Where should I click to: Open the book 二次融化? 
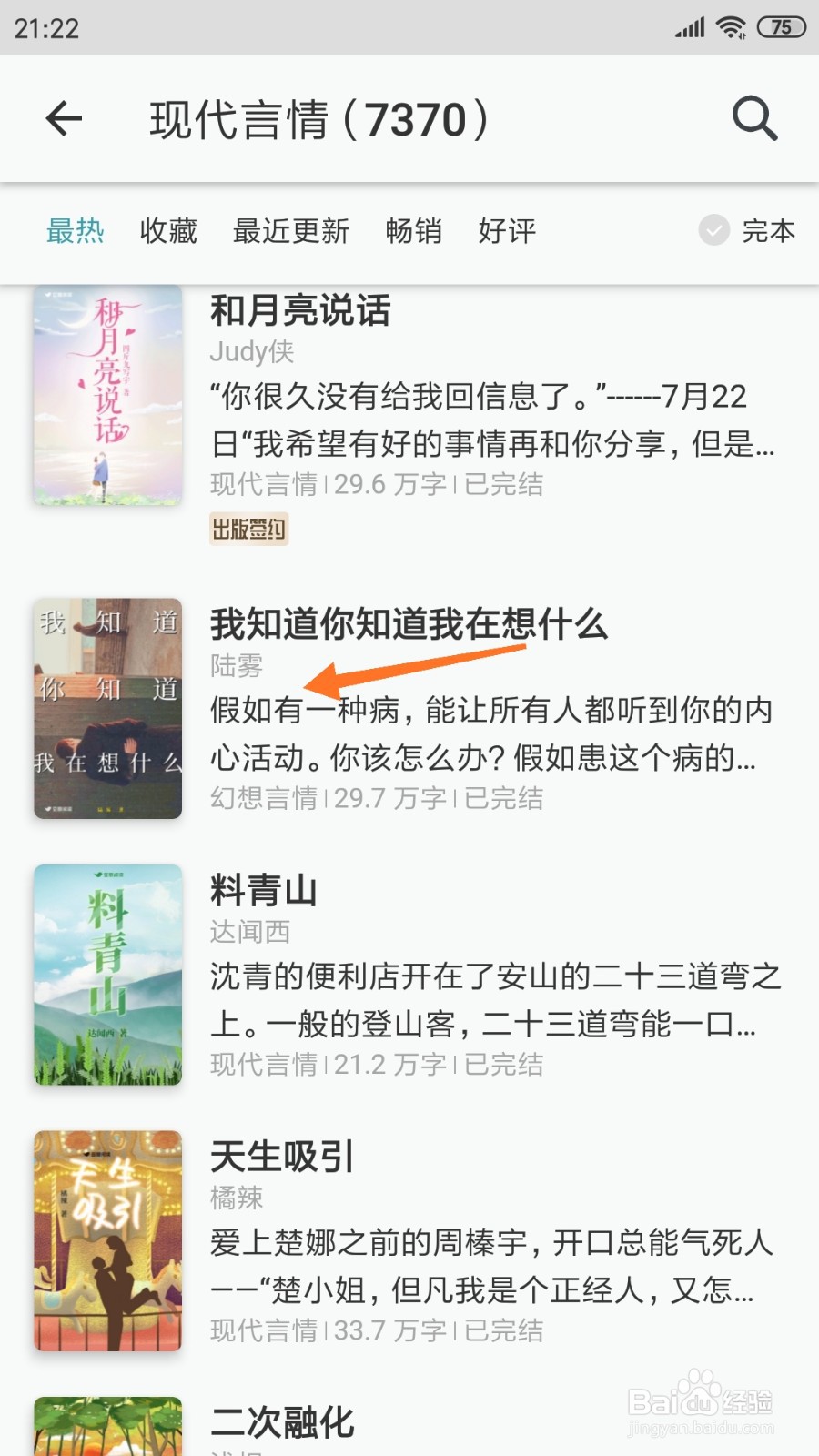[x=282, y=1422]
